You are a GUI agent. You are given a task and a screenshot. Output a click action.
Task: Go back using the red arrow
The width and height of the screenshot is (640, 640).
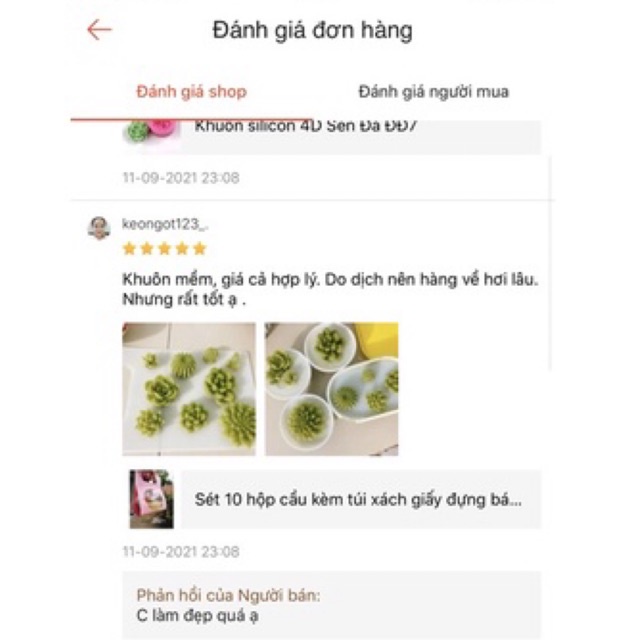(99, 30)
